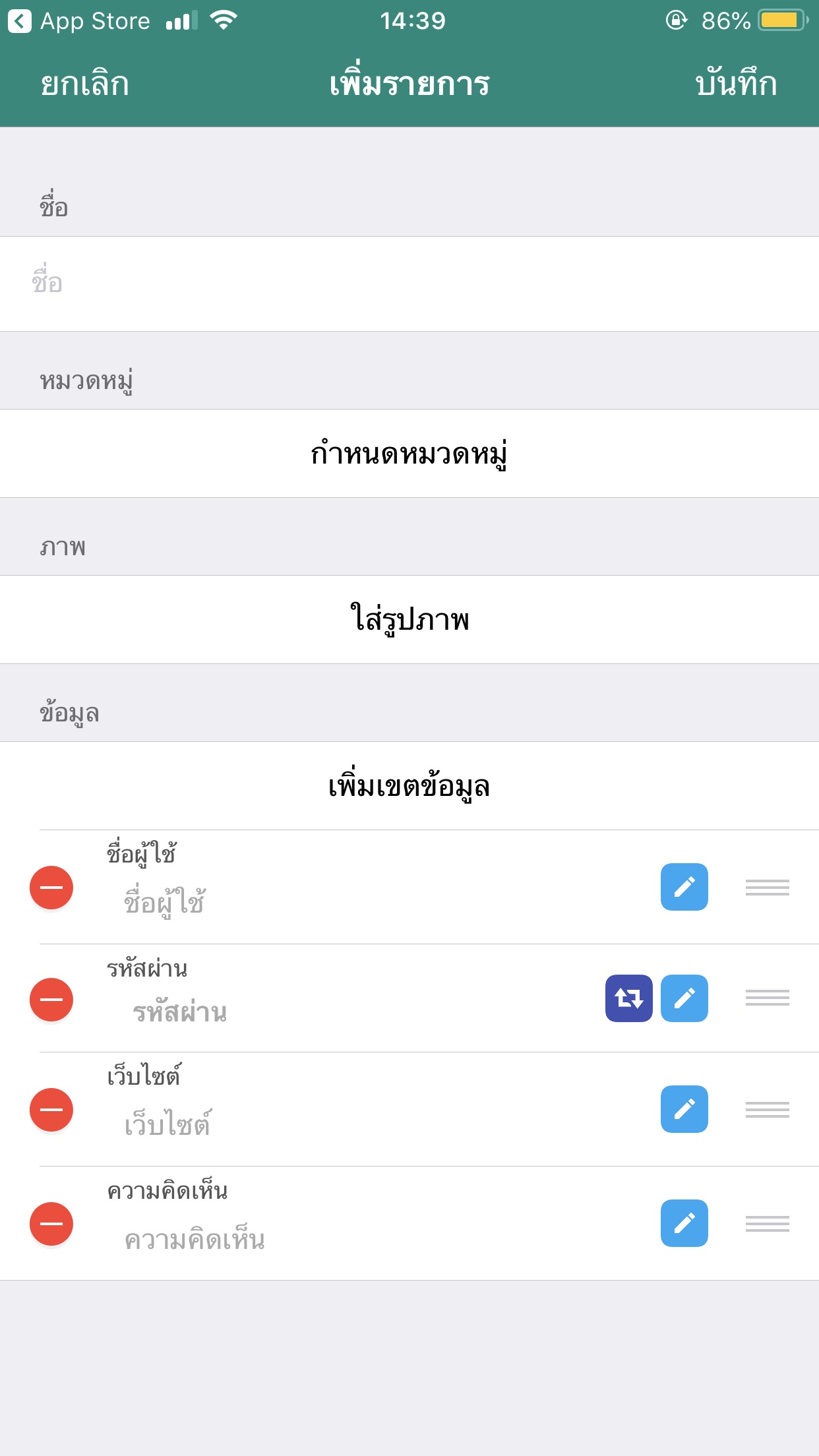This screenshot has height=1456, width=819.
Task: Open กำหนดหมวดหมู่ to set the category
Action: tap(409, 454)
